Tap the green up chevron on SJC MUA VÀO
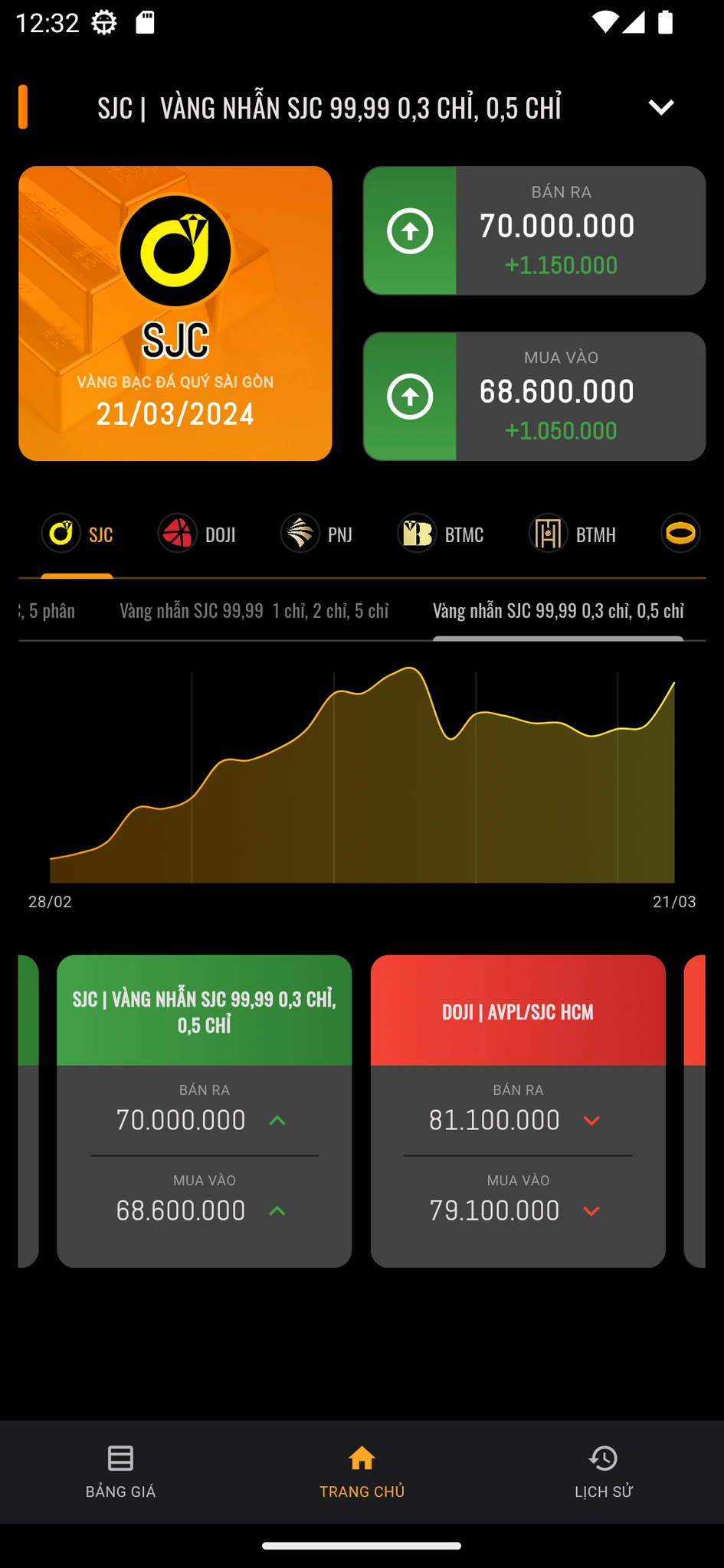 pos(278,1211)
